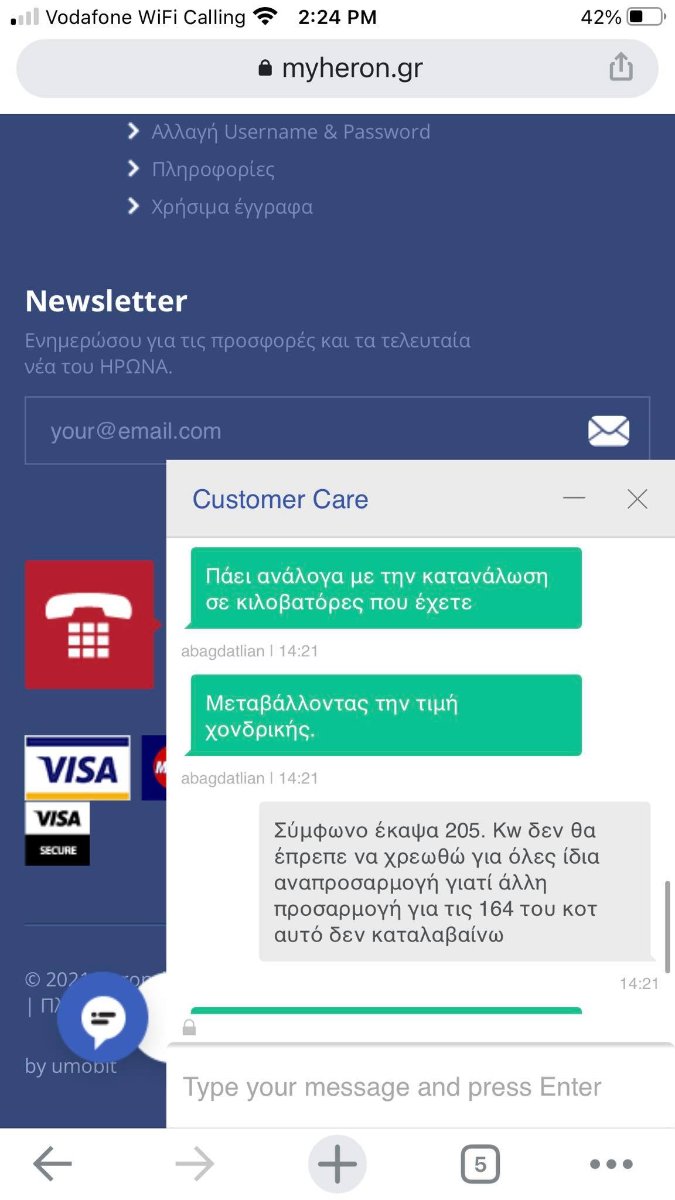Share this page from the browser
The height and width of the screenshot is (1200, 675).
pos(621,67)
